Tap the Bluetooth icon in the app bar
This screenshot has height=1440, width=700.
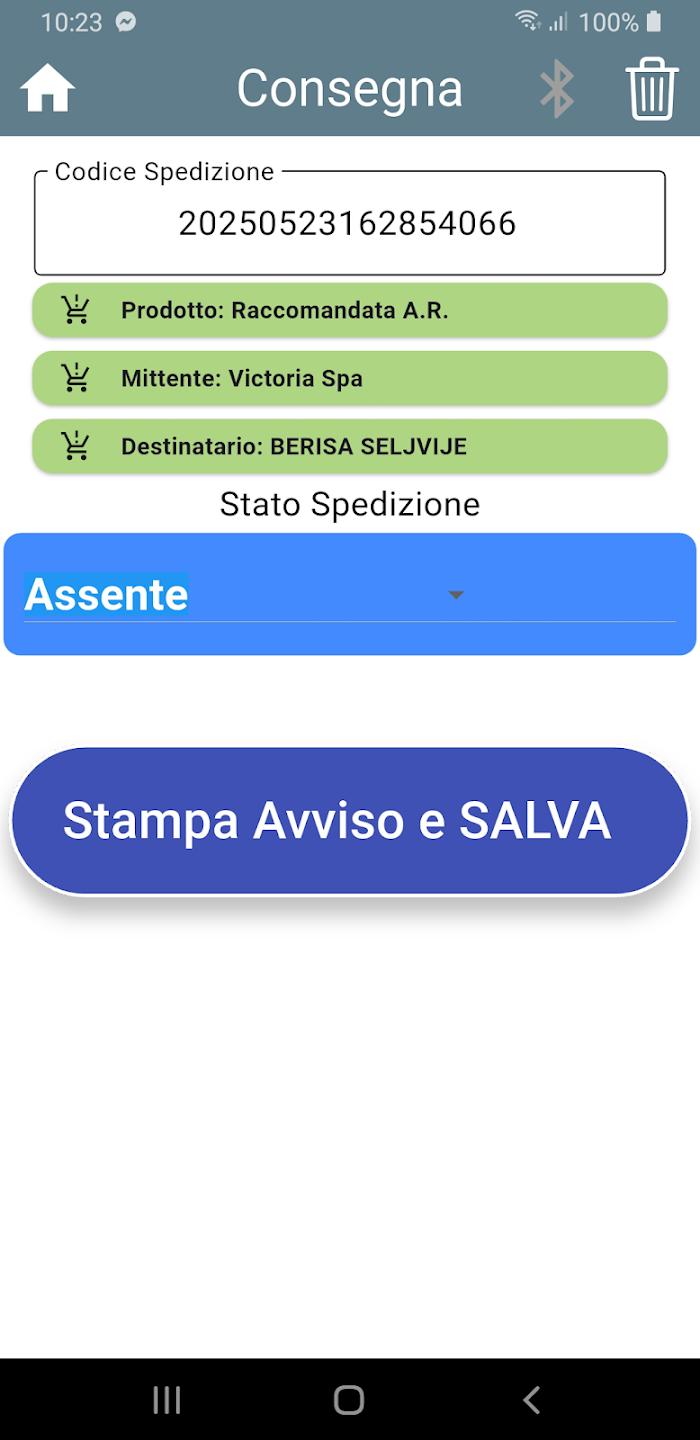[557, 89]
